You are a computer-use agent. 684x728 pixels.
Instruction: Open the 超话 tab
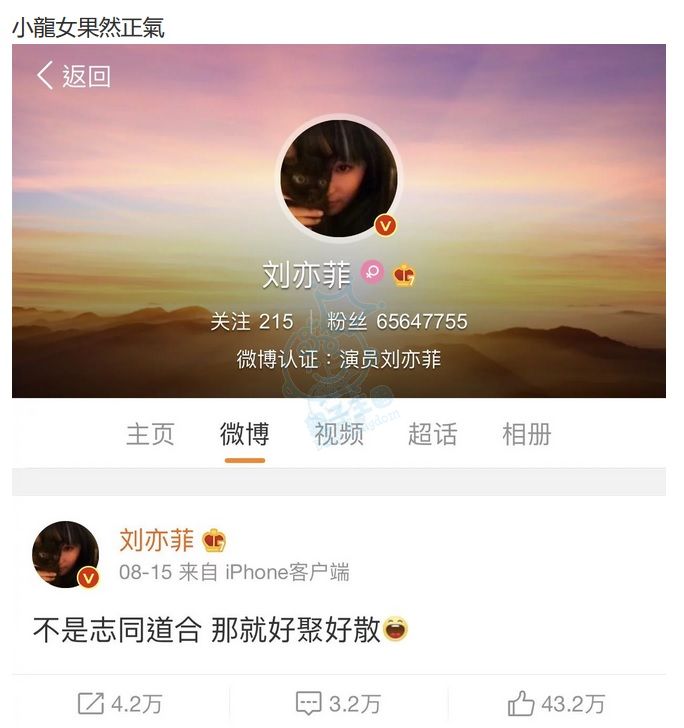(x=432, y=434)
